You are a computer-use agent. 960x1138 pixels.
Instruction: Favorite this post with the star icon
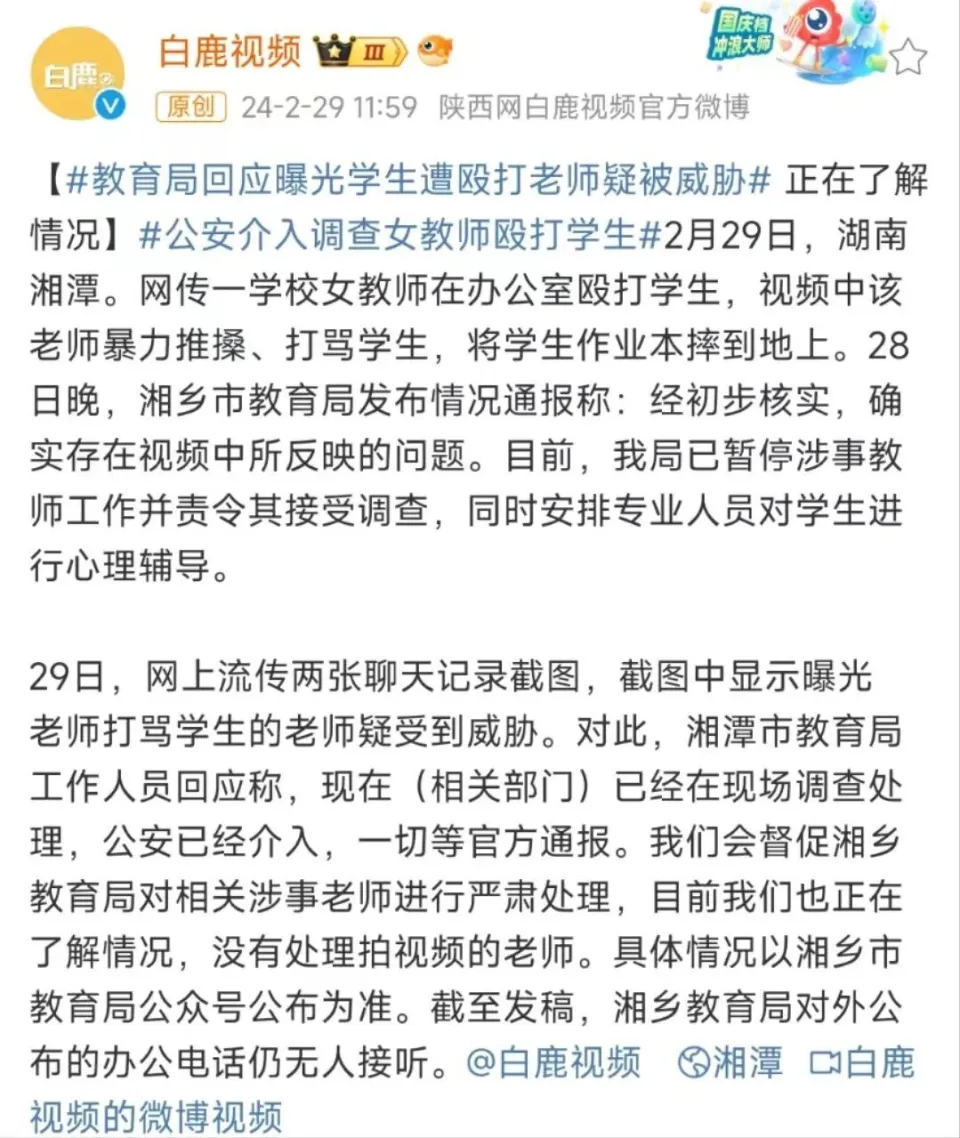click(x=907, y=57)
